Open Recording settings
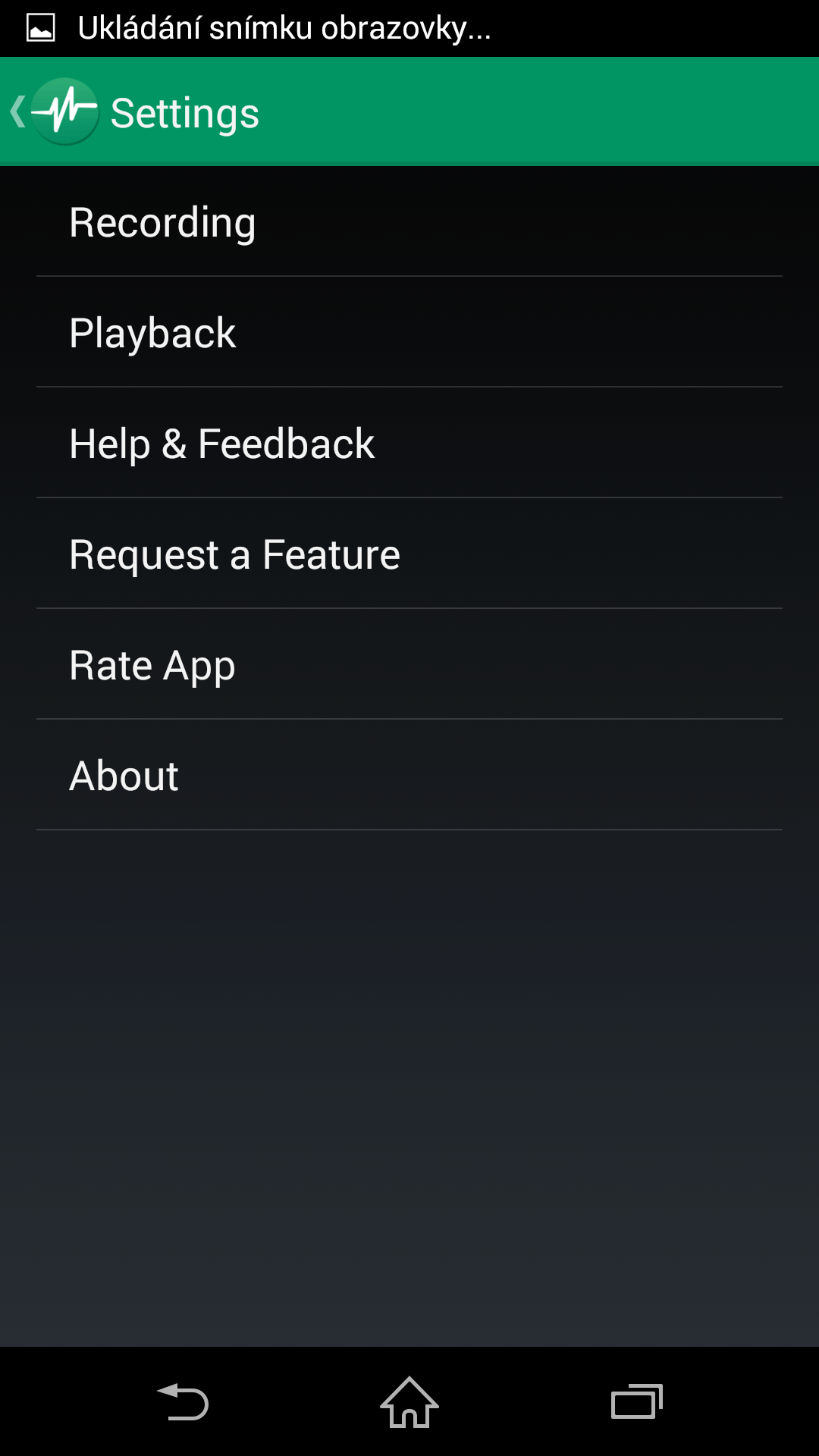 click(409, 221)
